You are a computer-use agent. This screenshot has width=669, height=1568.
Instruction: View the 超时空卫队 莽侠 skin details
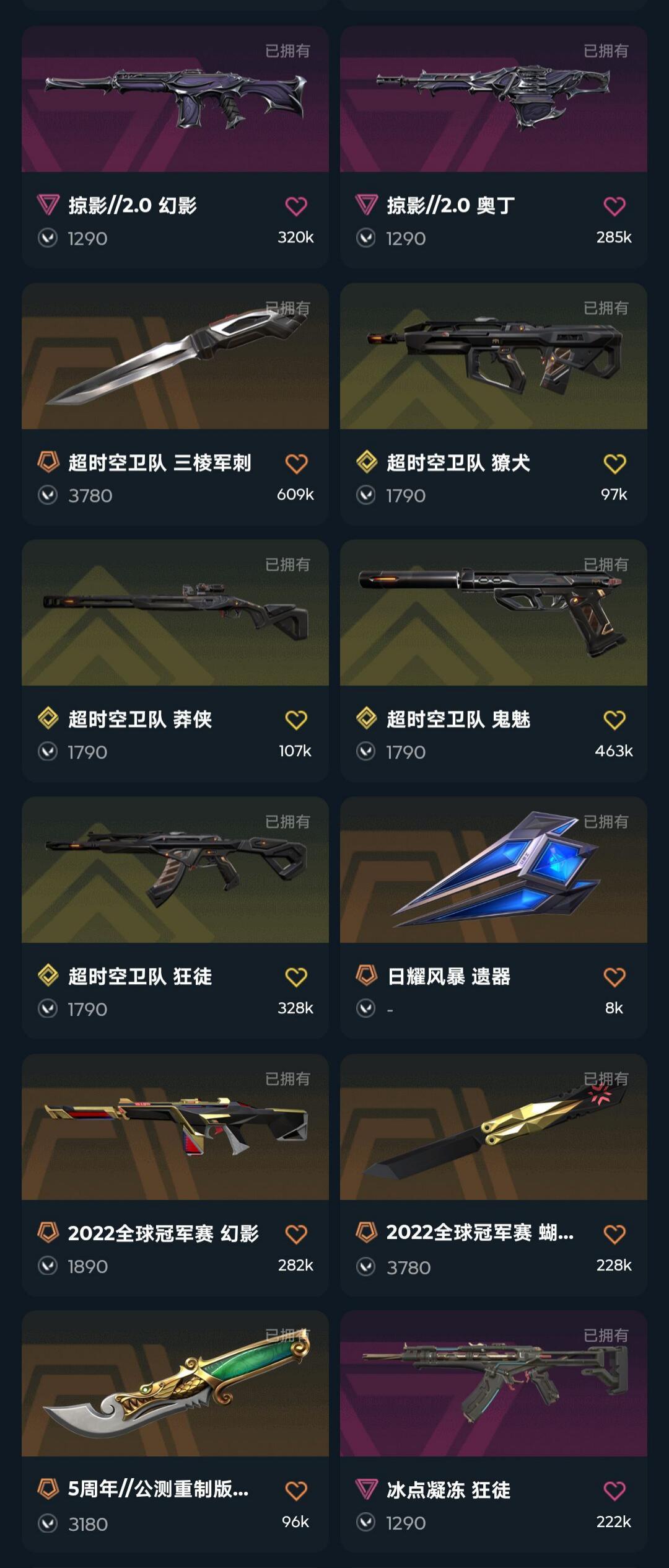pyautogui.click(x=175, y=613)
